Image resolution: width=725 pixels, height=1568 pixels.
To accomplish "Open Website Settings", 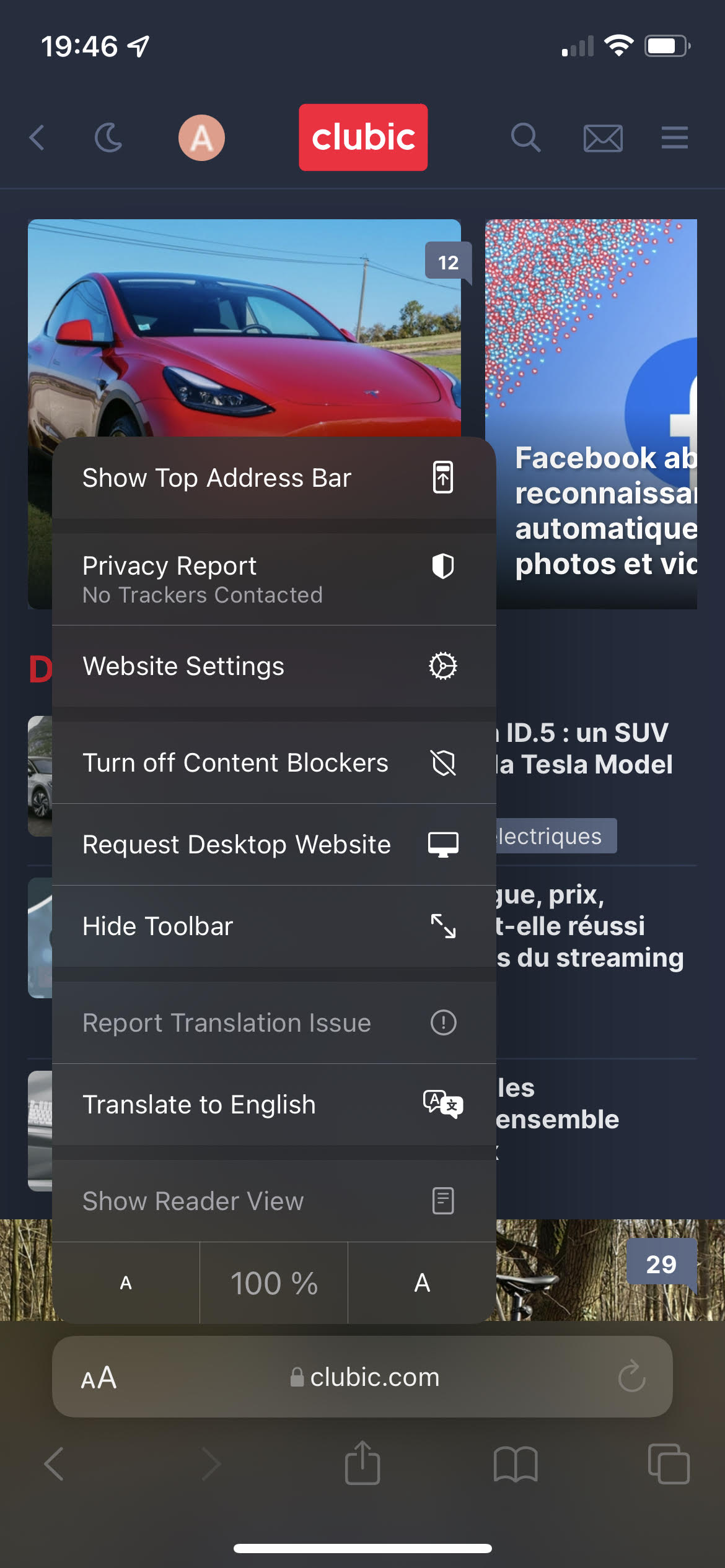I will pos(274,666).
